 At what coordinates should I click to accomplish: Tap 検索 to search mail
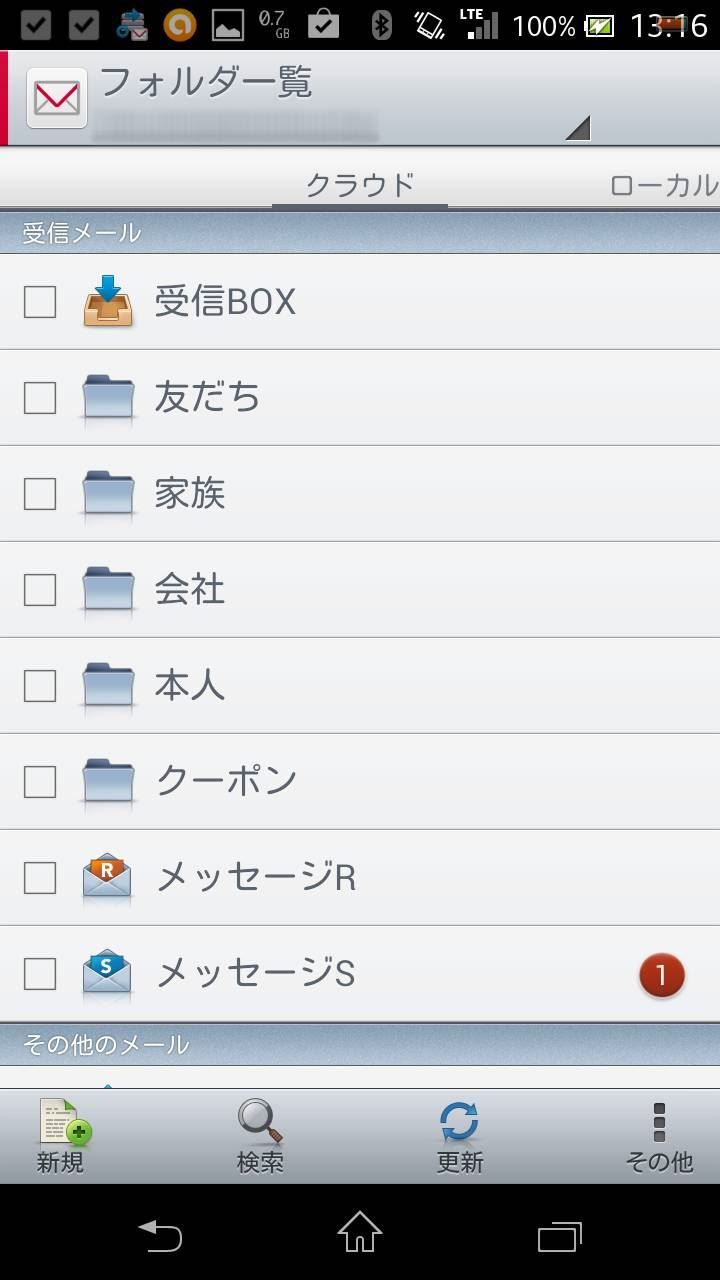pyautogui.click(x=260, y=1136)
